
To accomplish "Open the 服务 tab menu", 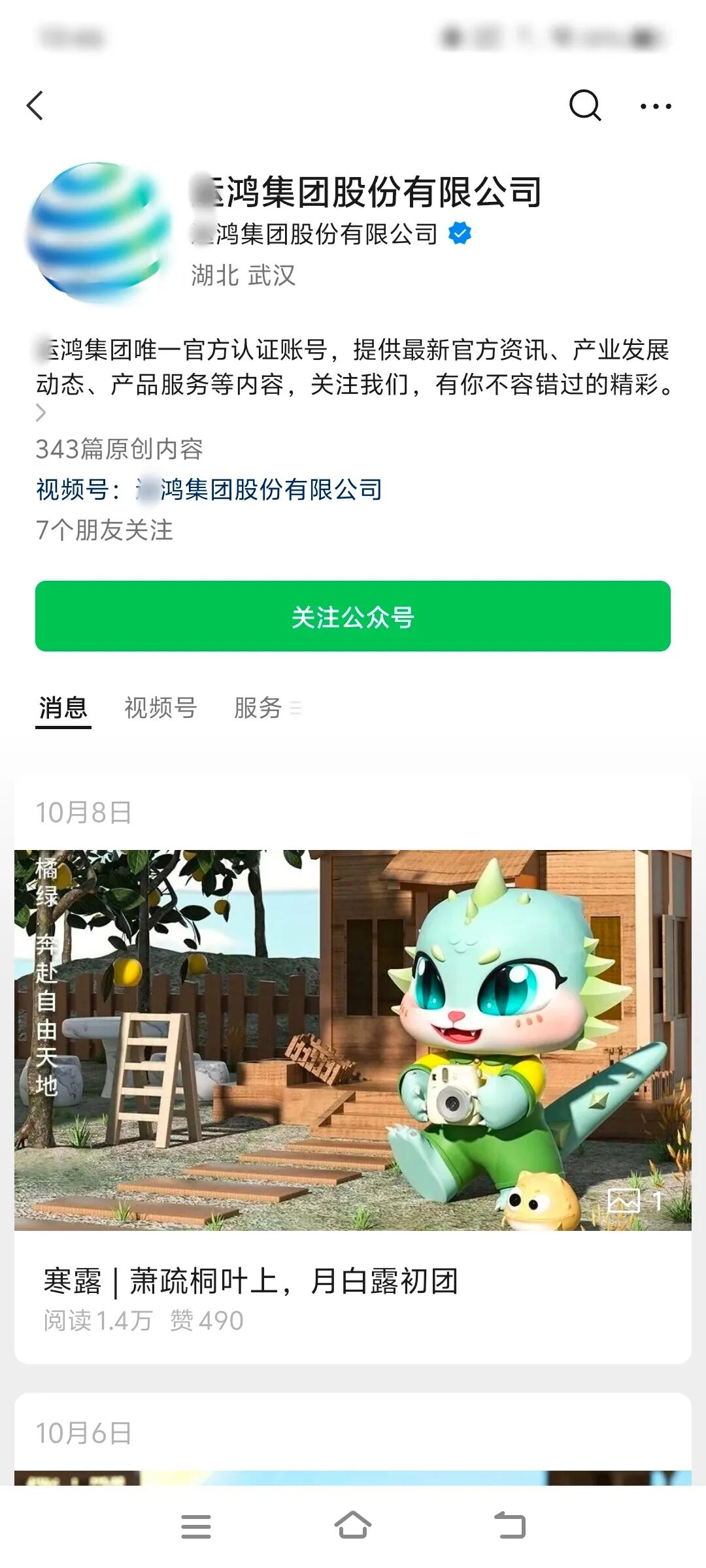I will pyautogui.click(x=267, y=708).
